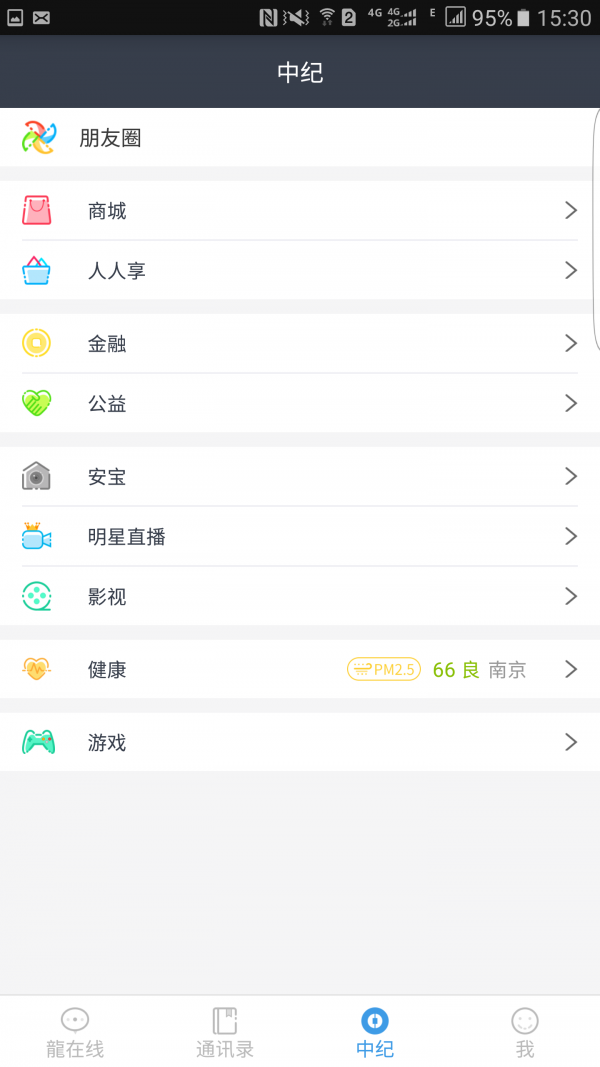Open the 游戏 games section

pyautogui.click(x=300, y=743)
